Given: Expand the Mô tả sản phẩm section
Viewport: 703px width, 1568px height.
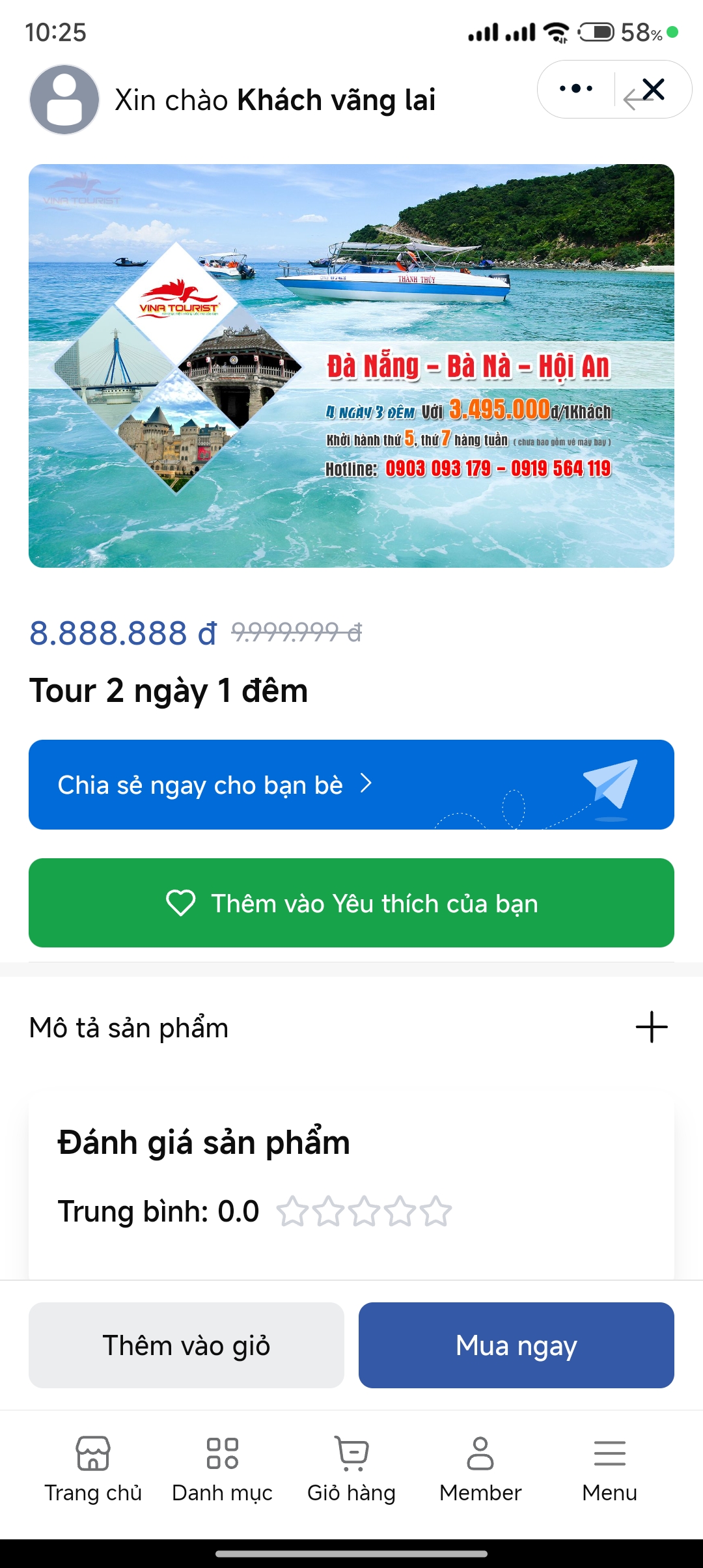Looking at the screenshot, I should (652, 1028).
